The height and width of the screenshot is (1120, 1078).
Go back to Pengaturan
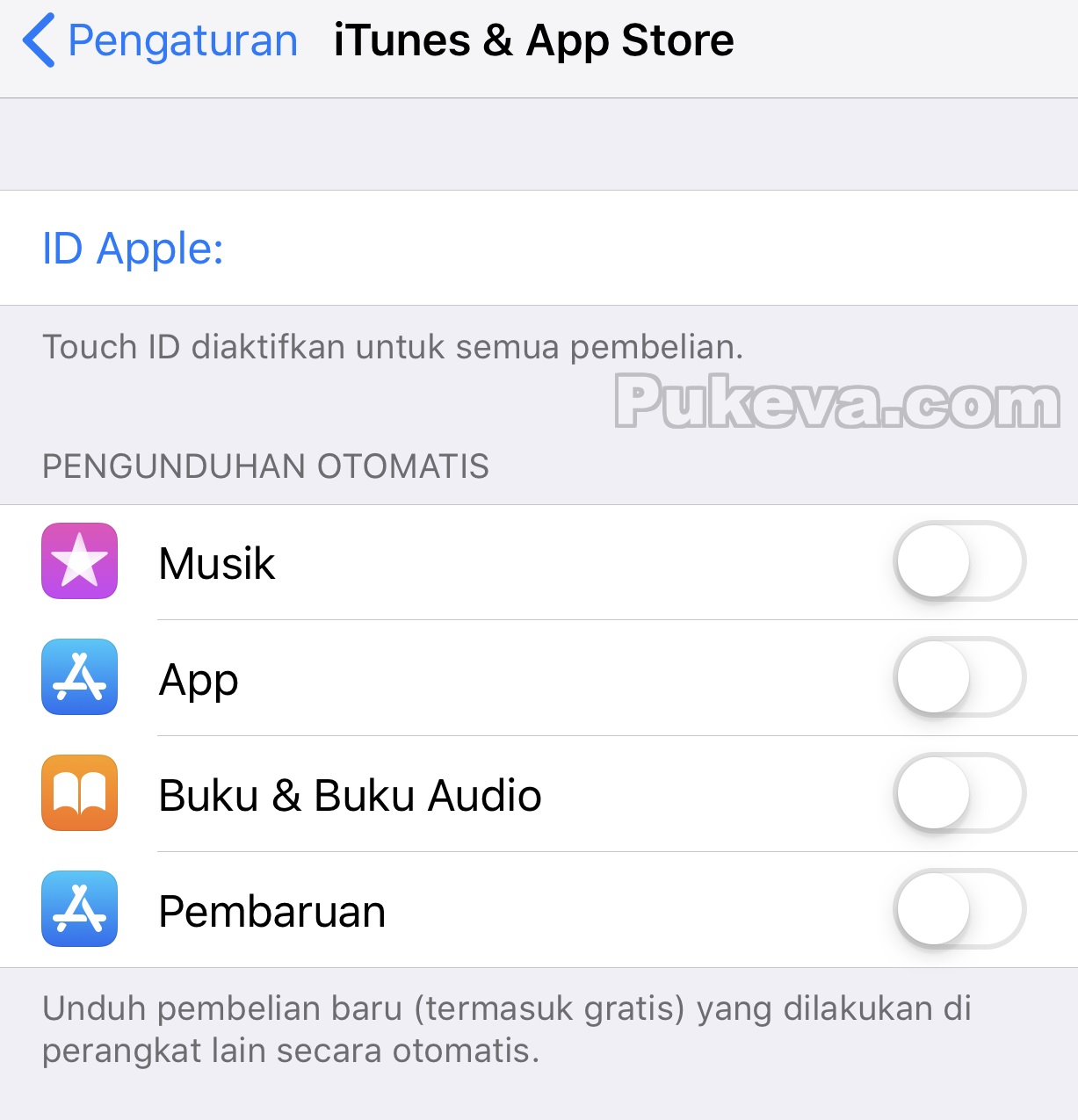click(x=161, y=40)
